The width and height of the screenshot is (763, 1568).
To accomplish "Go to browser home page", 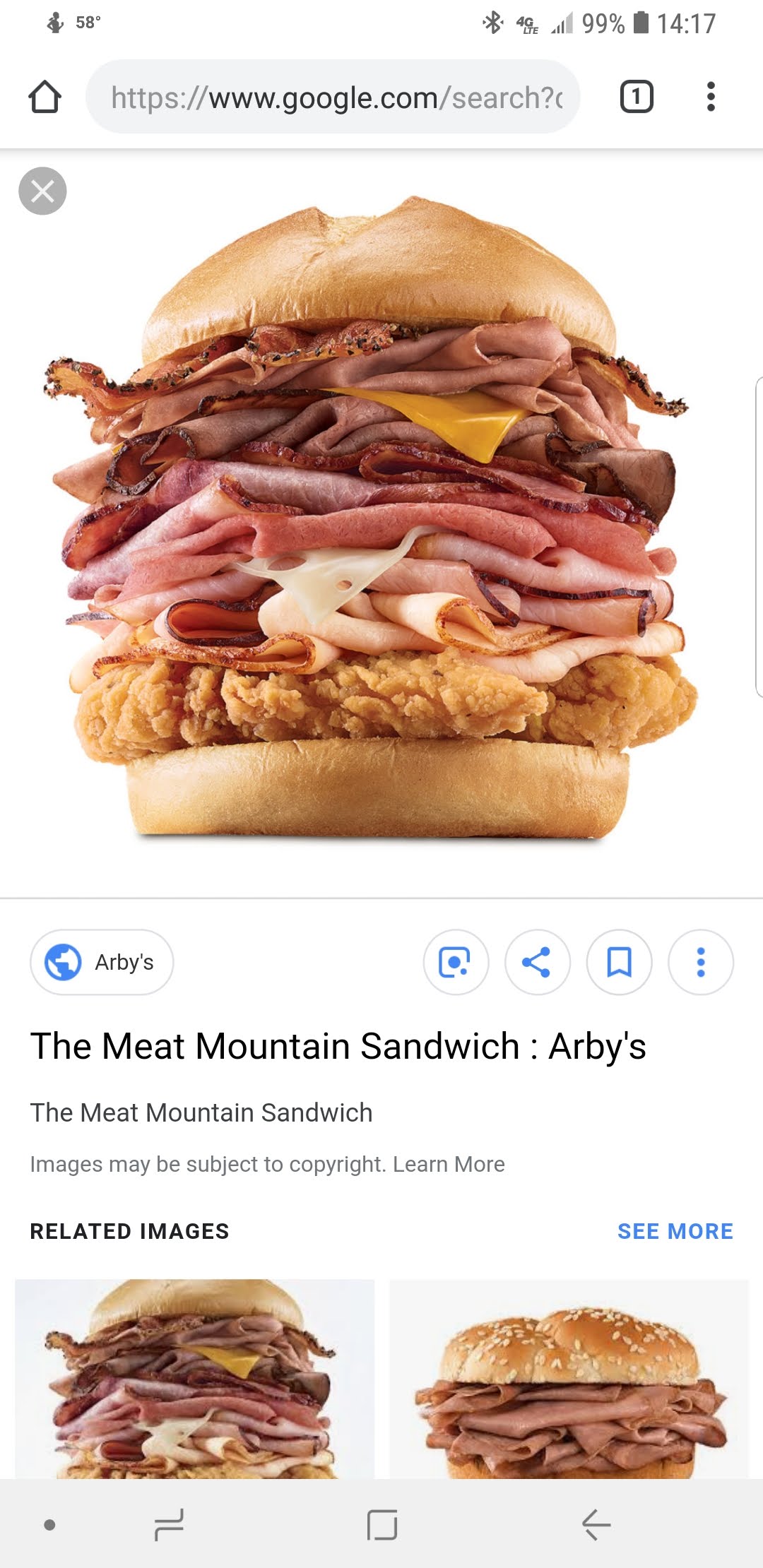I will 45,97.
